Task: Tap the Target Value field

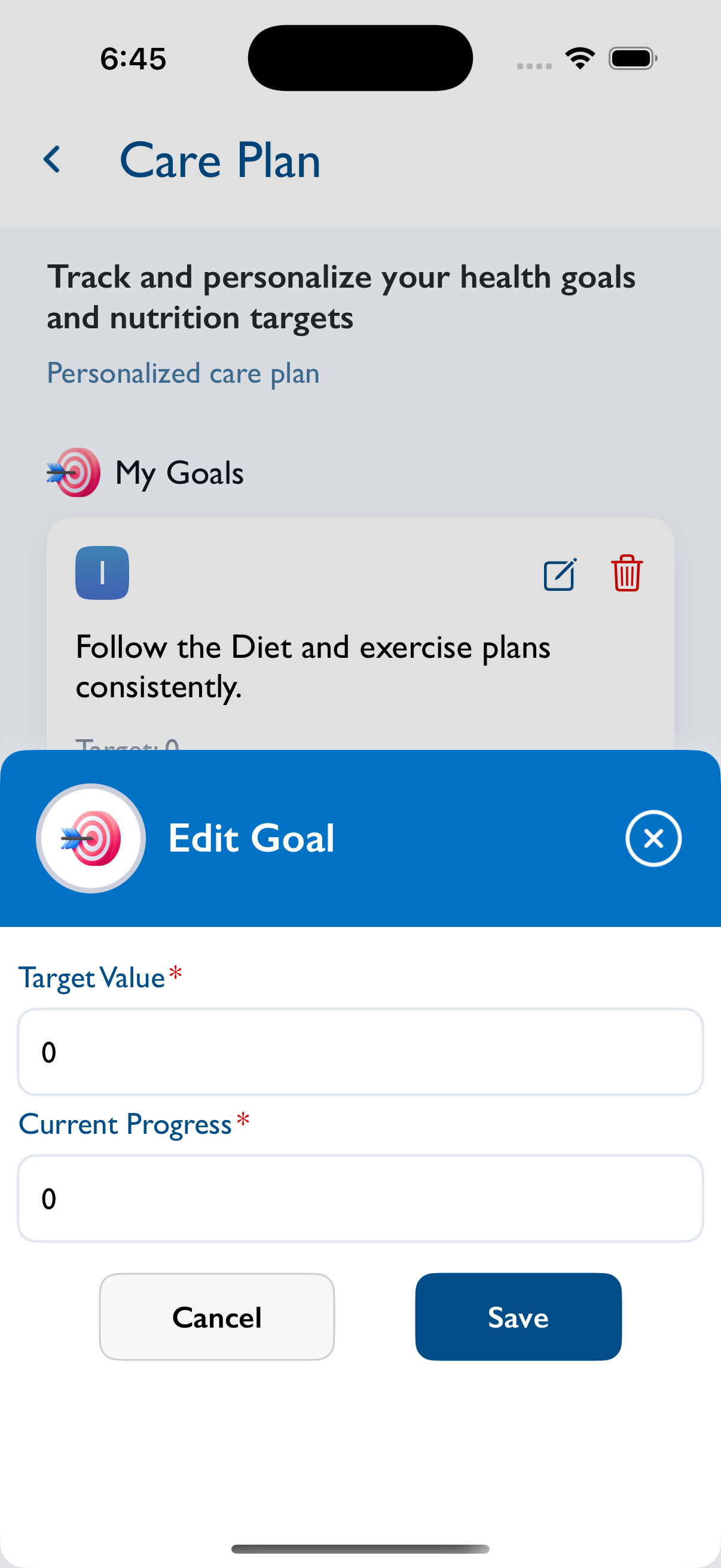Action: point(360,1052)
